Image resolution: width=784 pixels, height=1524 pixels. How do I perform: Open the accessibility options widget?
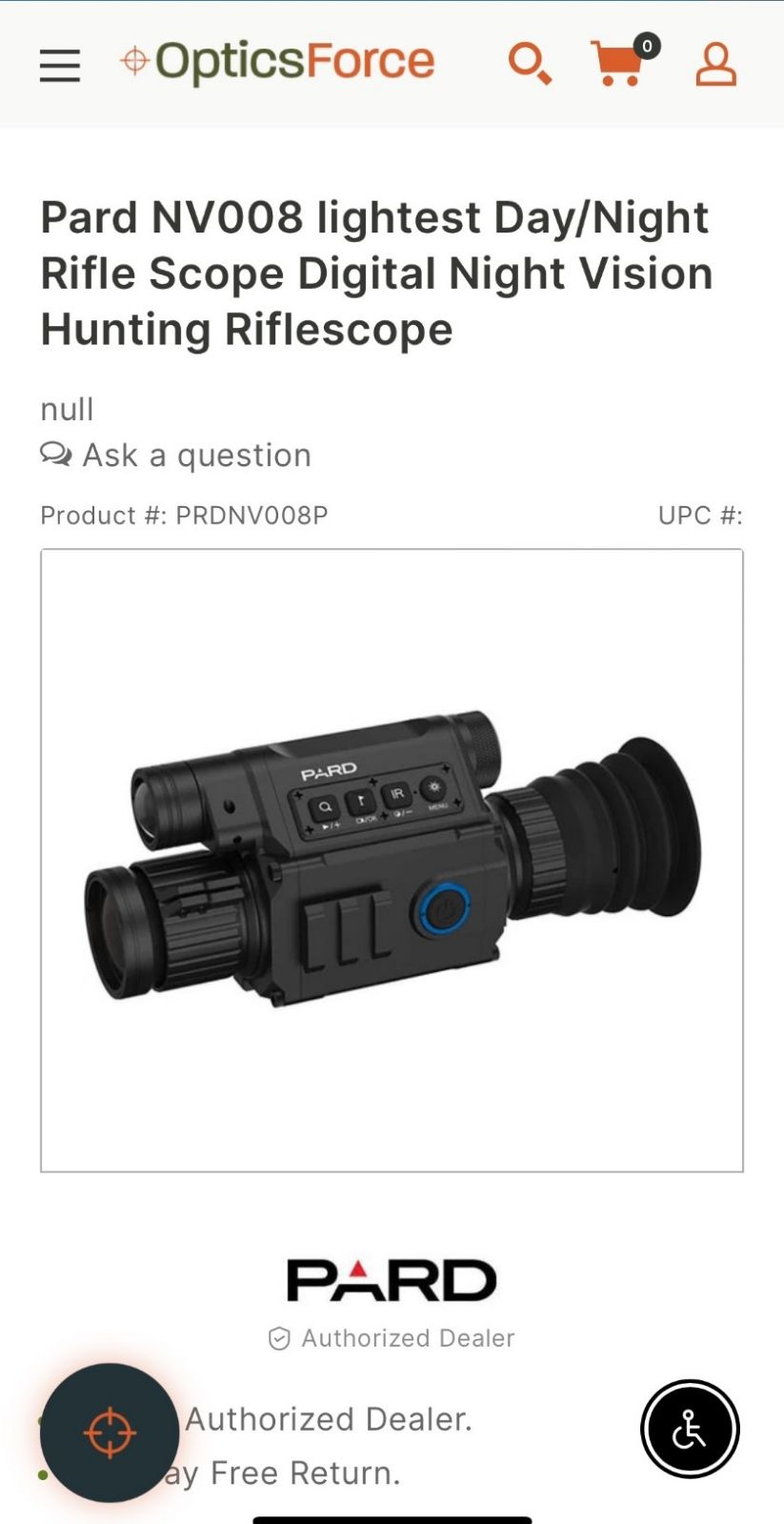[690, 1429]
